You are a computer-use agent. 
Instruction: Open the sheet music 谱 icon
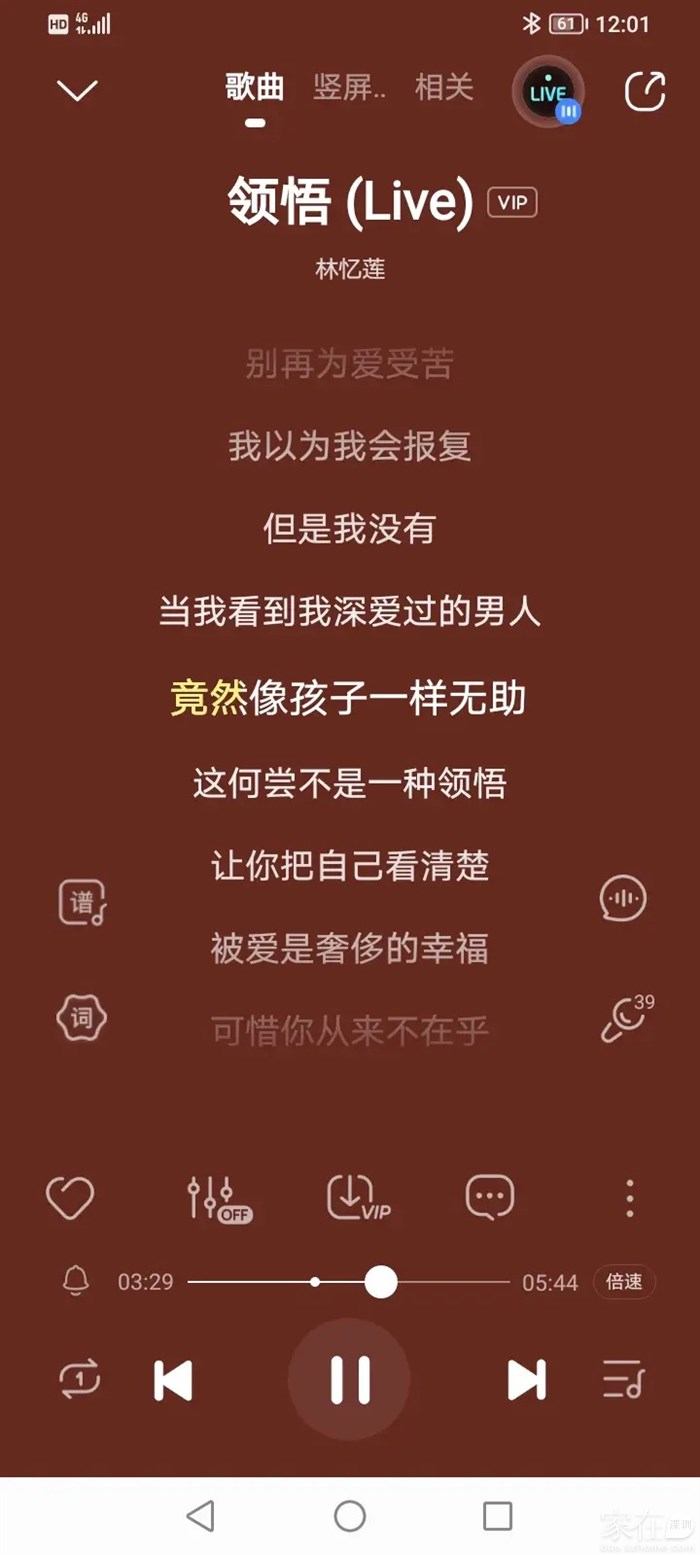click(x=82, y=902)
